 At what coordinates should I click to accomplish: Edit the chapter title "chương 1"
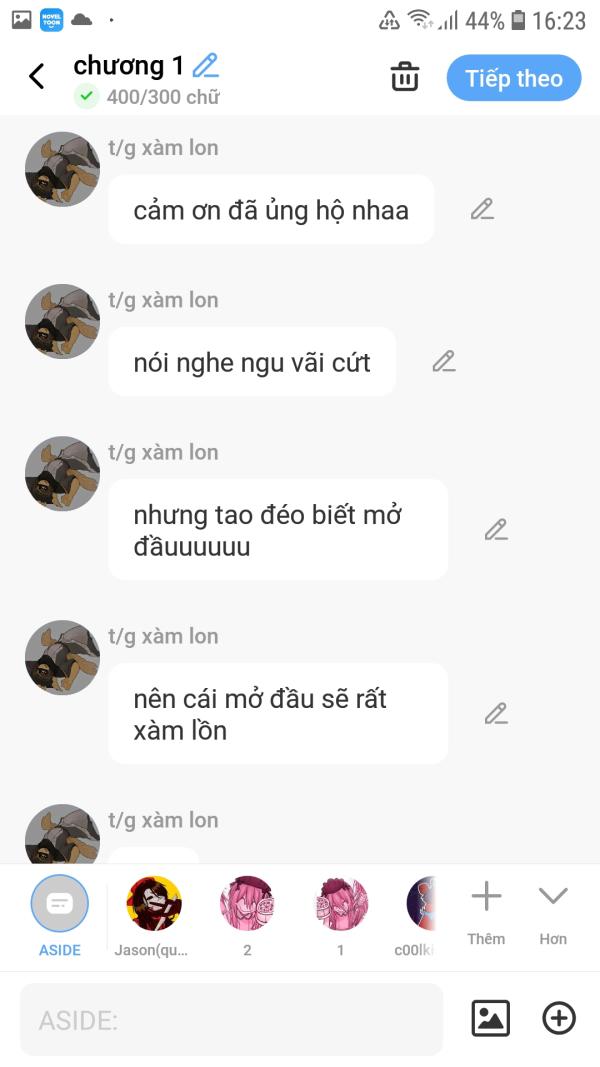coord(205,66)
